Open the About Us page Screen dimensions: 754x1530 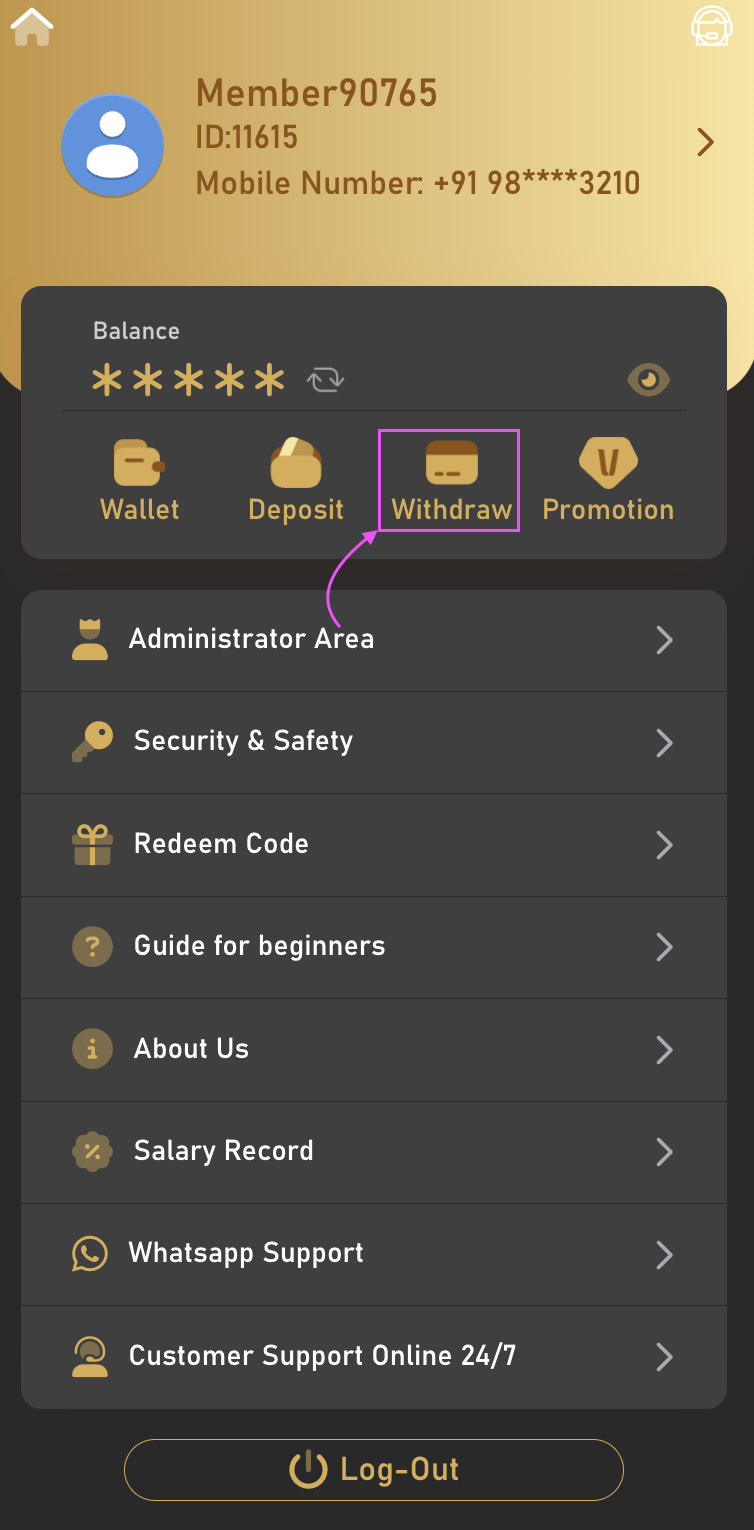point(373,1049)
